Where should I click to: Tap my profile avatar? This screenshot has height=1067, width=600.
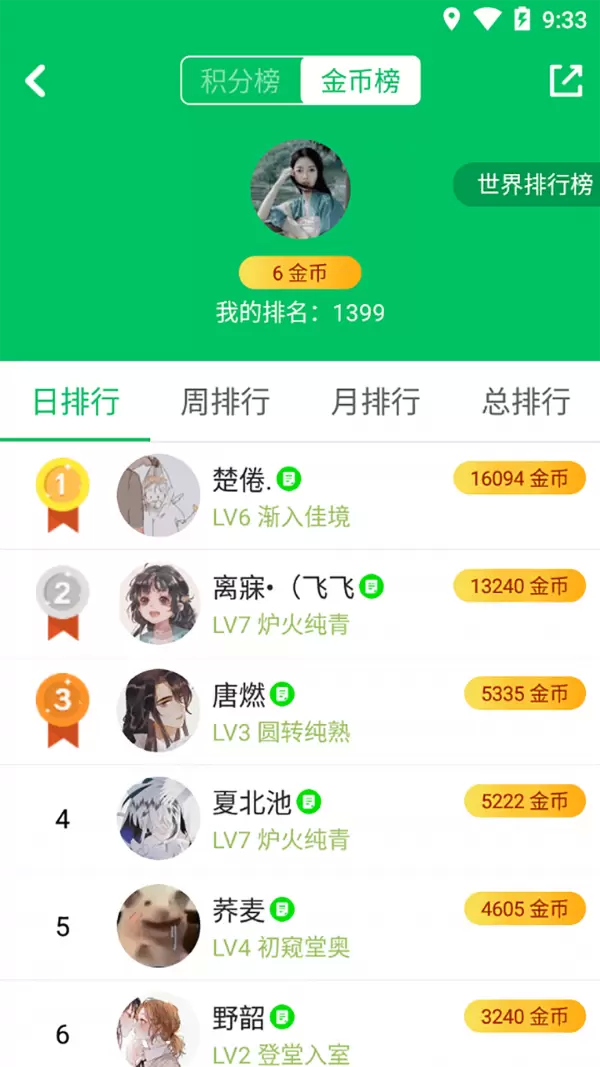(300, 190)
